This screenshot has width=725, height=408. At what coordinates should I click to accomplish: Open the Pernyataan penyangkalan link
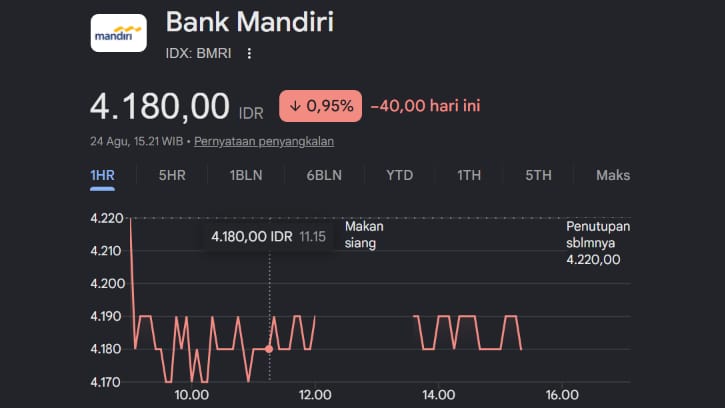pyautogui.click(x=264, y=142)
